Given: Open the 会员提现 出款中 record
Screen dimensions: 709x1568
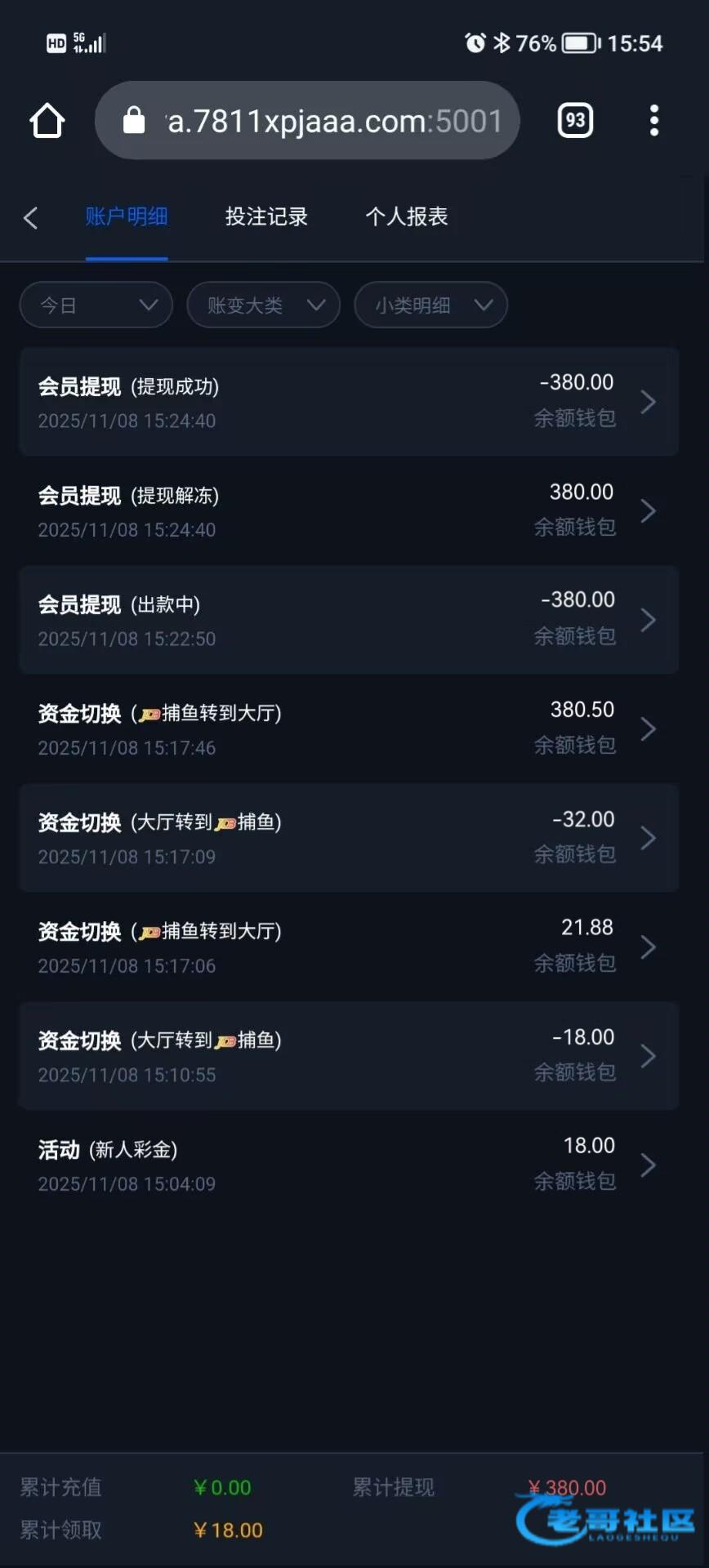Looking at the screenshot, I should click(349, 620).
